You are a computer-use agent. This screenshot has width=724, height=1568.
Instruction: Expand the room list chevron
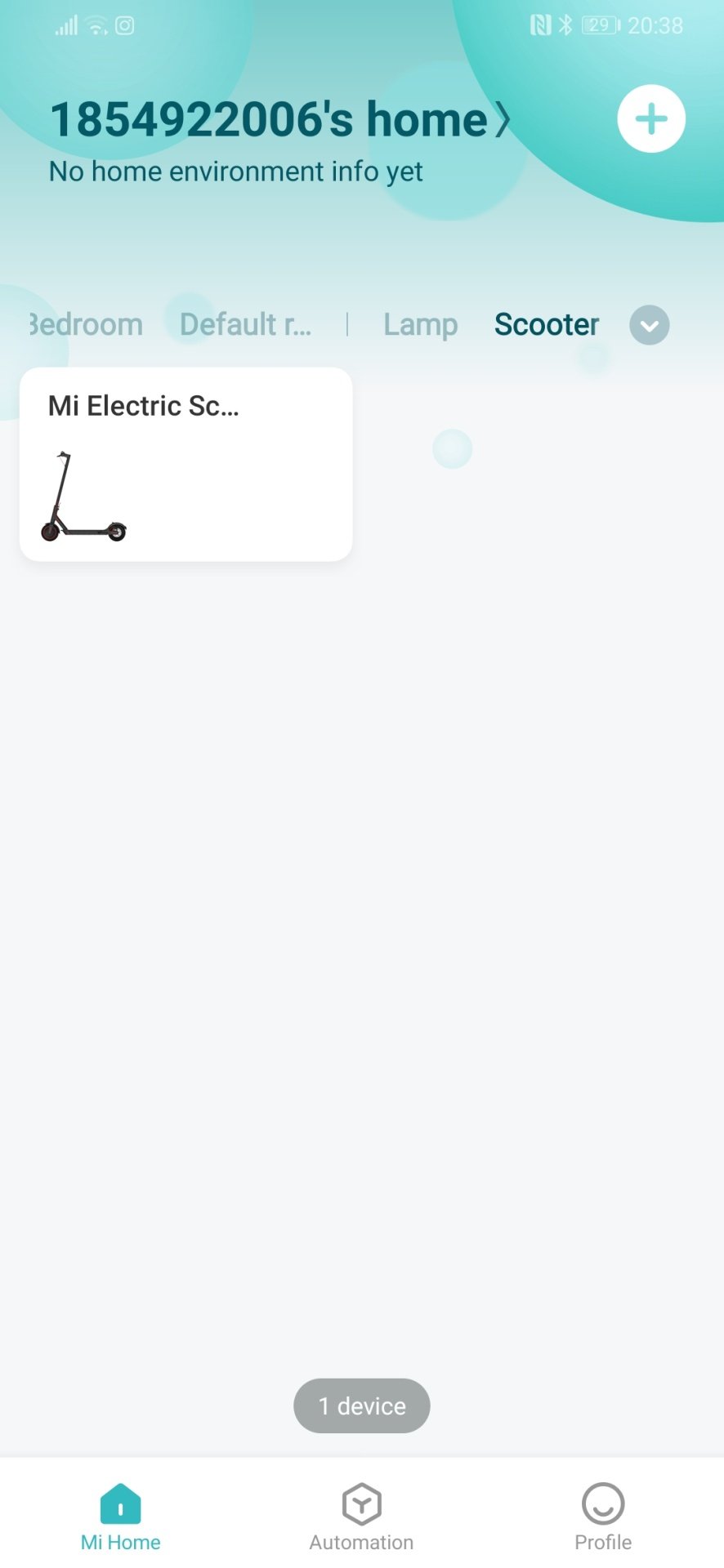(x=650, y=326)
